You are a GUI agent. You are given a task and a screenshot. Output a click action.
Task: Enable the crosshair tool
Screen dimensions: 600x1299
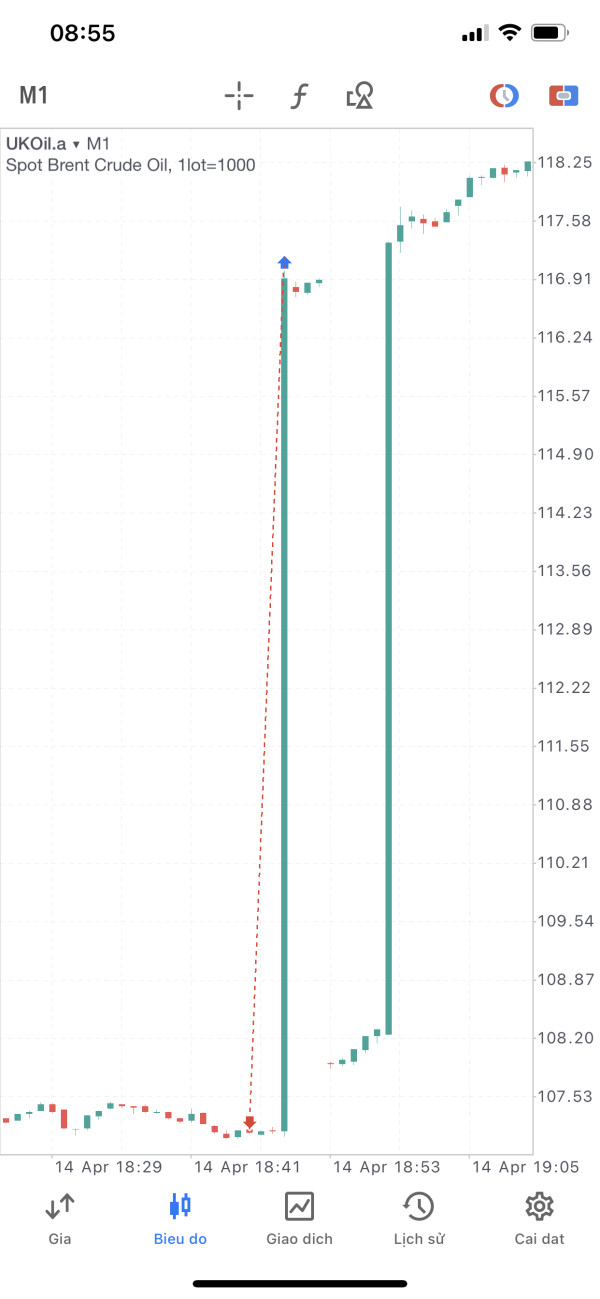click(x=239, y=96)
